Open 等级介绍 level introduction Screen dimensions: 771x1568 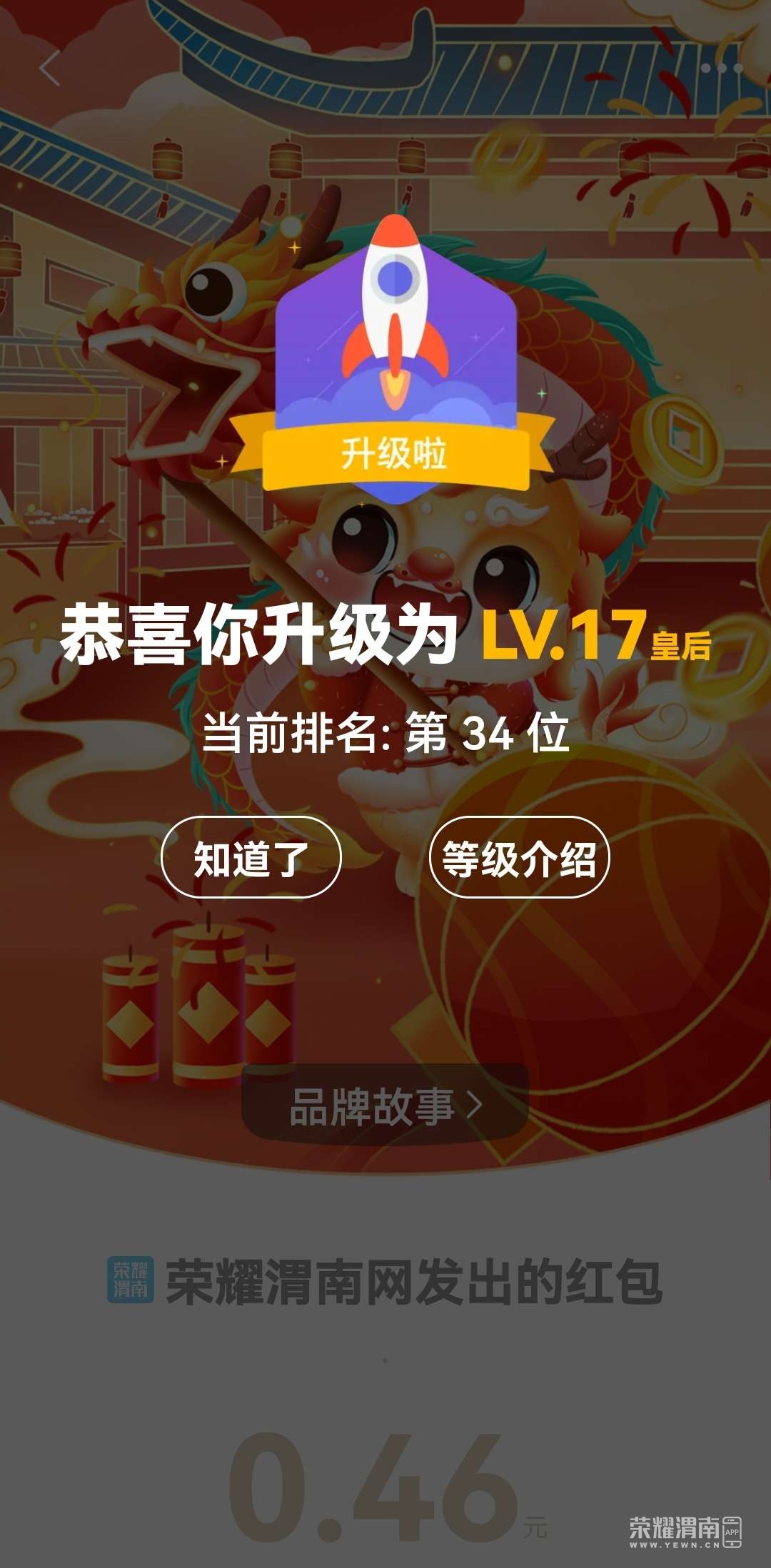point(519,857)
